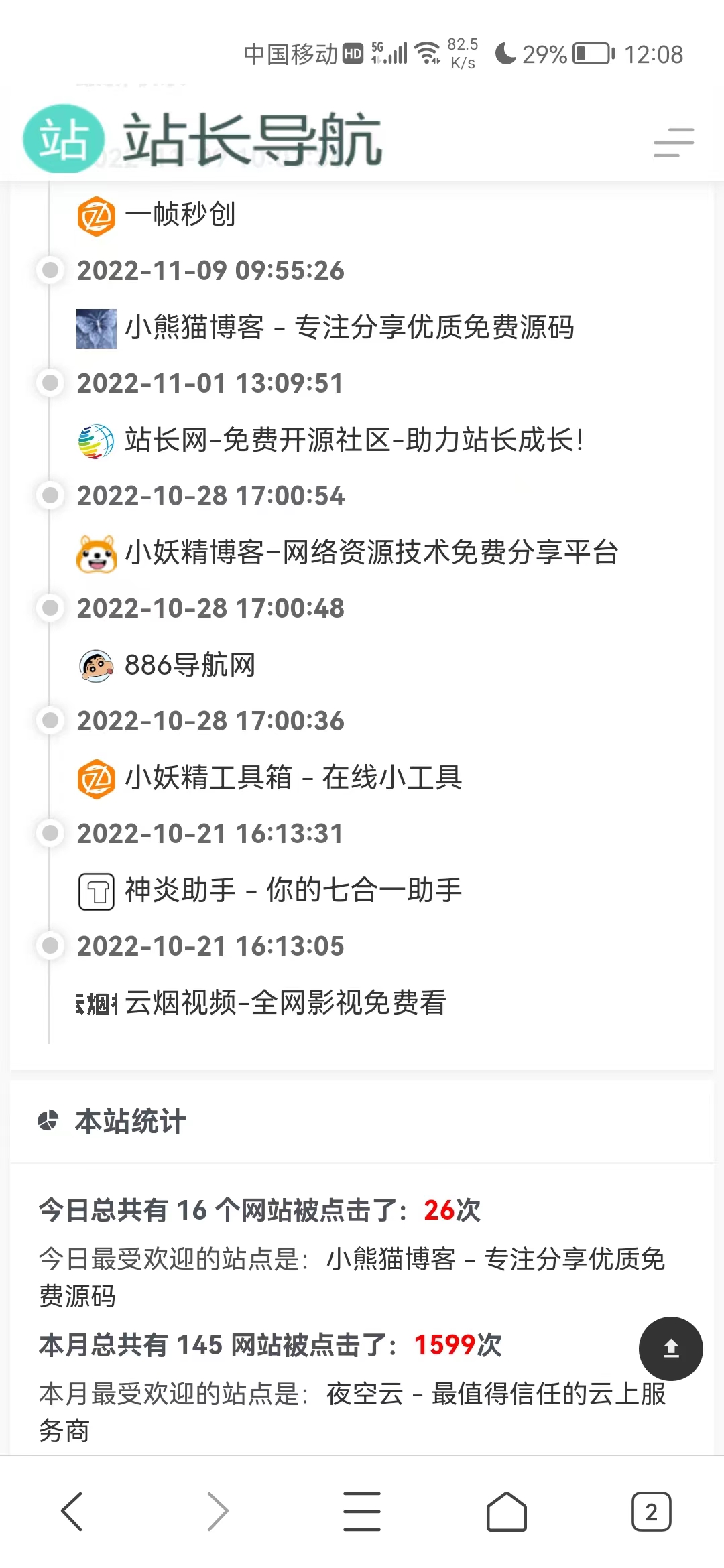Go to the browser home page
Screen dimensions: 724x1568
click(507, 1512)
